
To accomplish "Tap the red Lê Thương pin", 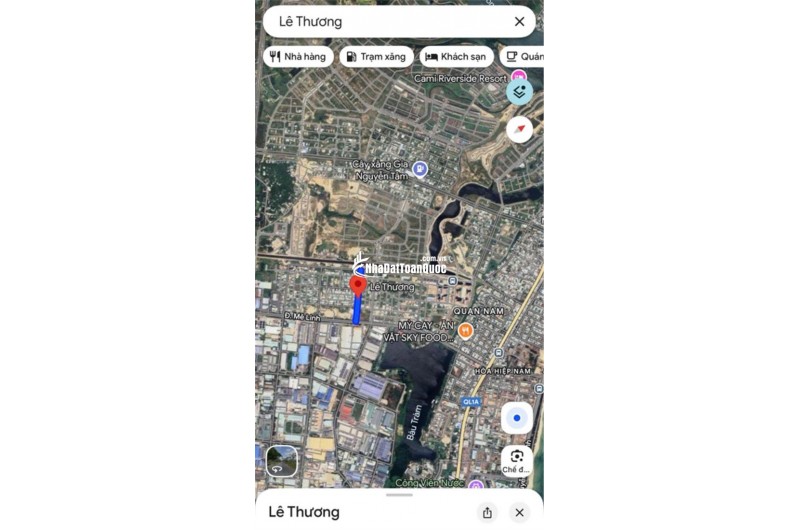I will 357,287.
